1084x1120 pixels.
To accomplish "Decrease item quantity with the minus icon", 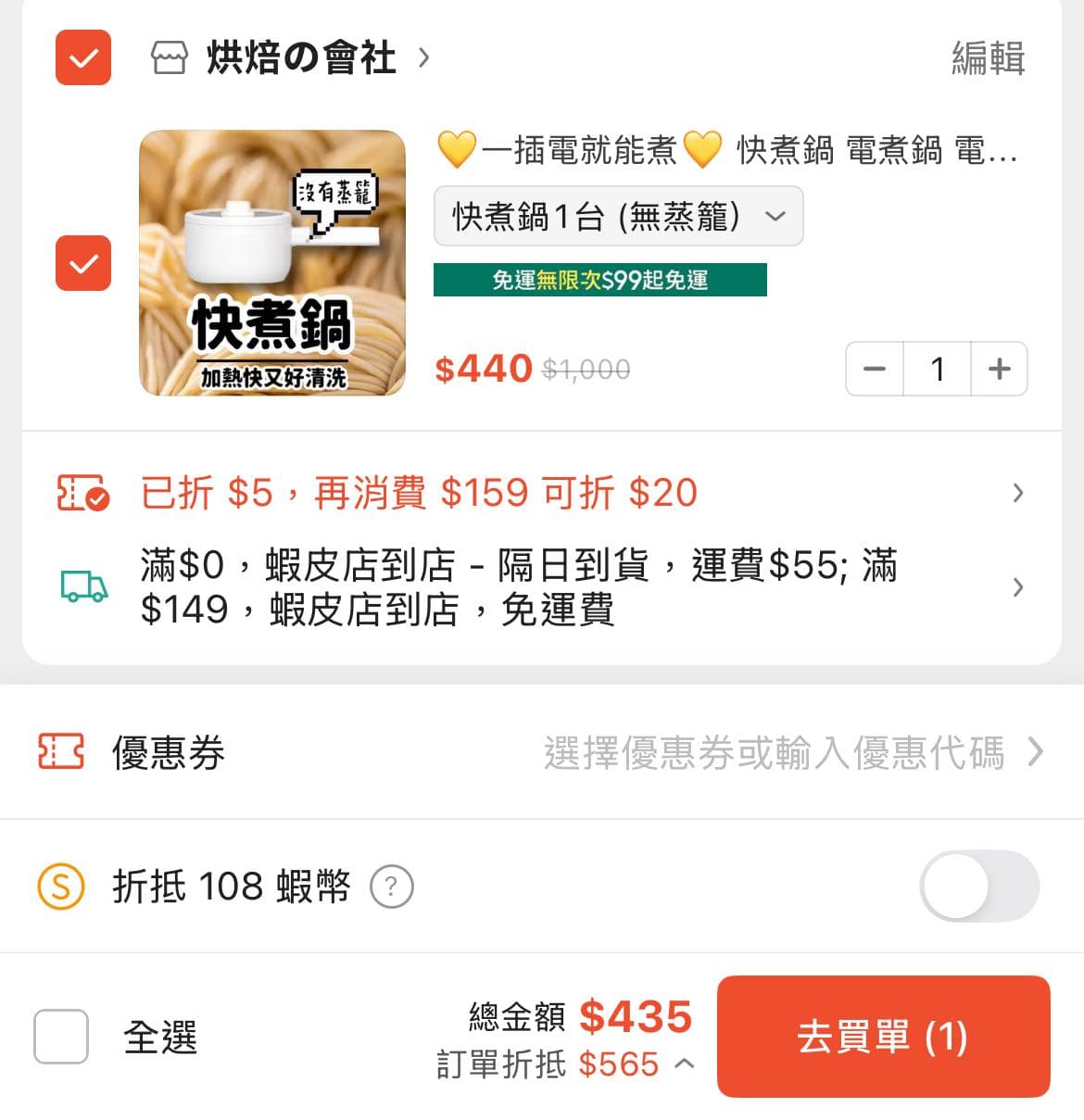I will point(875,368).
